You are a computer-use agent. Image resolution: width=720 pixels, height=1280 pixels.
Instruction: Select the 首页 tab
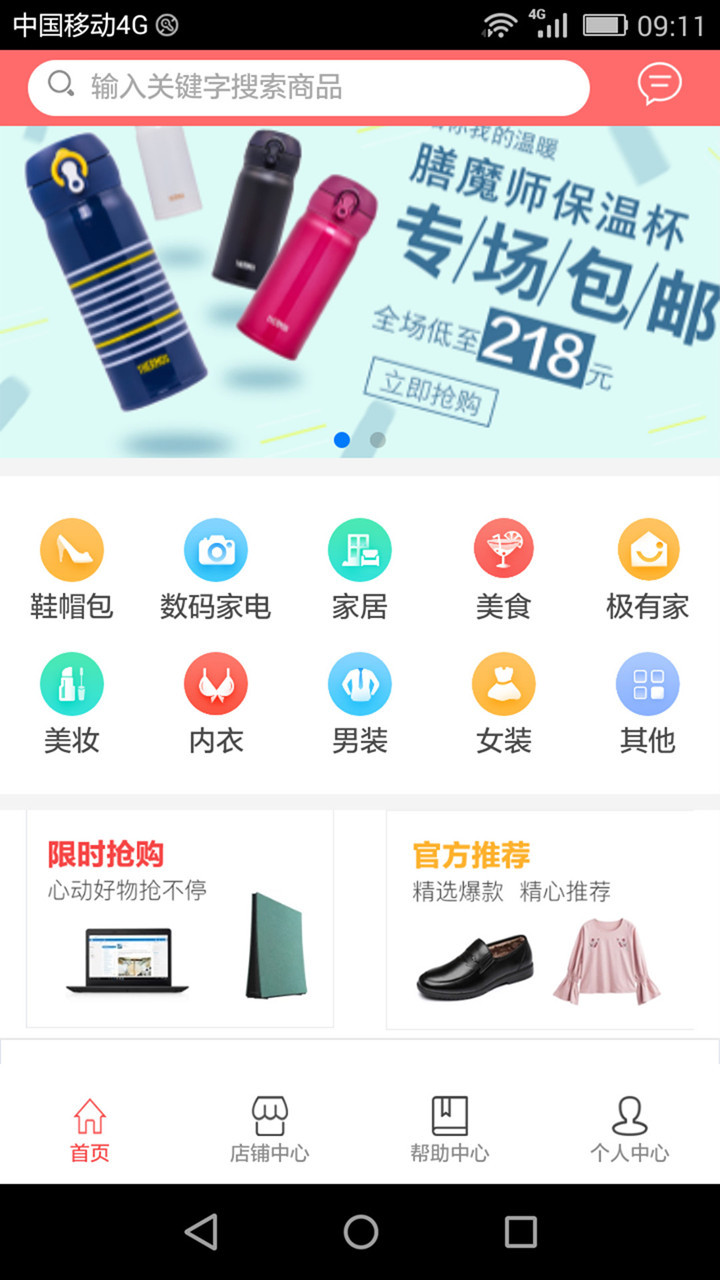(90, 1129)
